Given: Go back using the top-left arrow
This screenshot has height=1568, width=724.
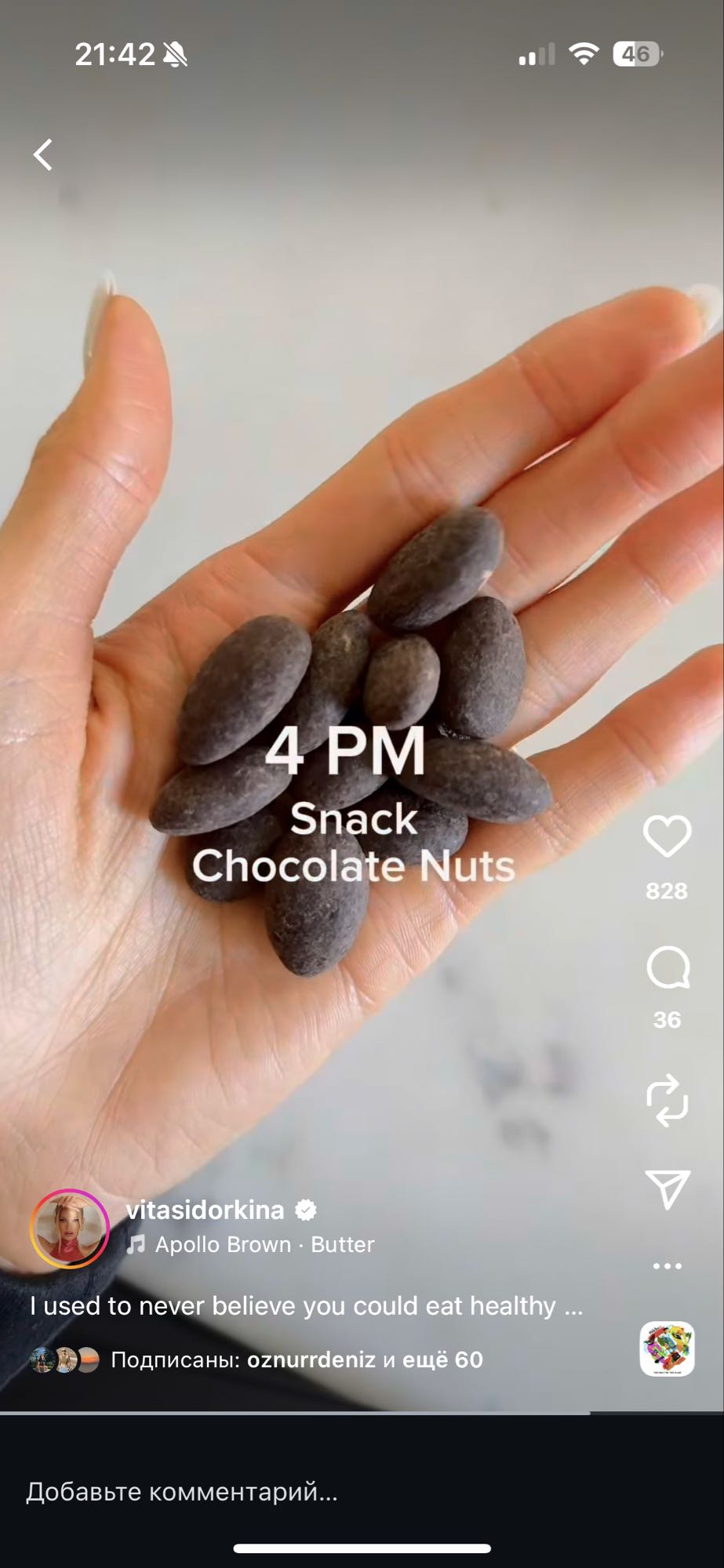Looking at the screenshot, I should click(43, 154).
